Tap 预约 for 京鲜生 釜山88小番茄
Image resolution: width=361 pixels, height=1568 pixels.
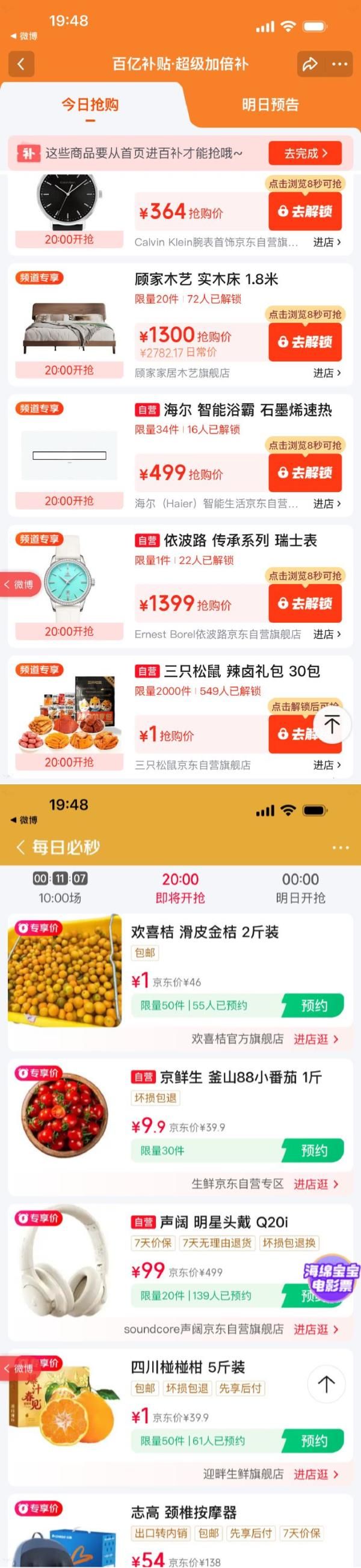click(x=313, y=1150)
